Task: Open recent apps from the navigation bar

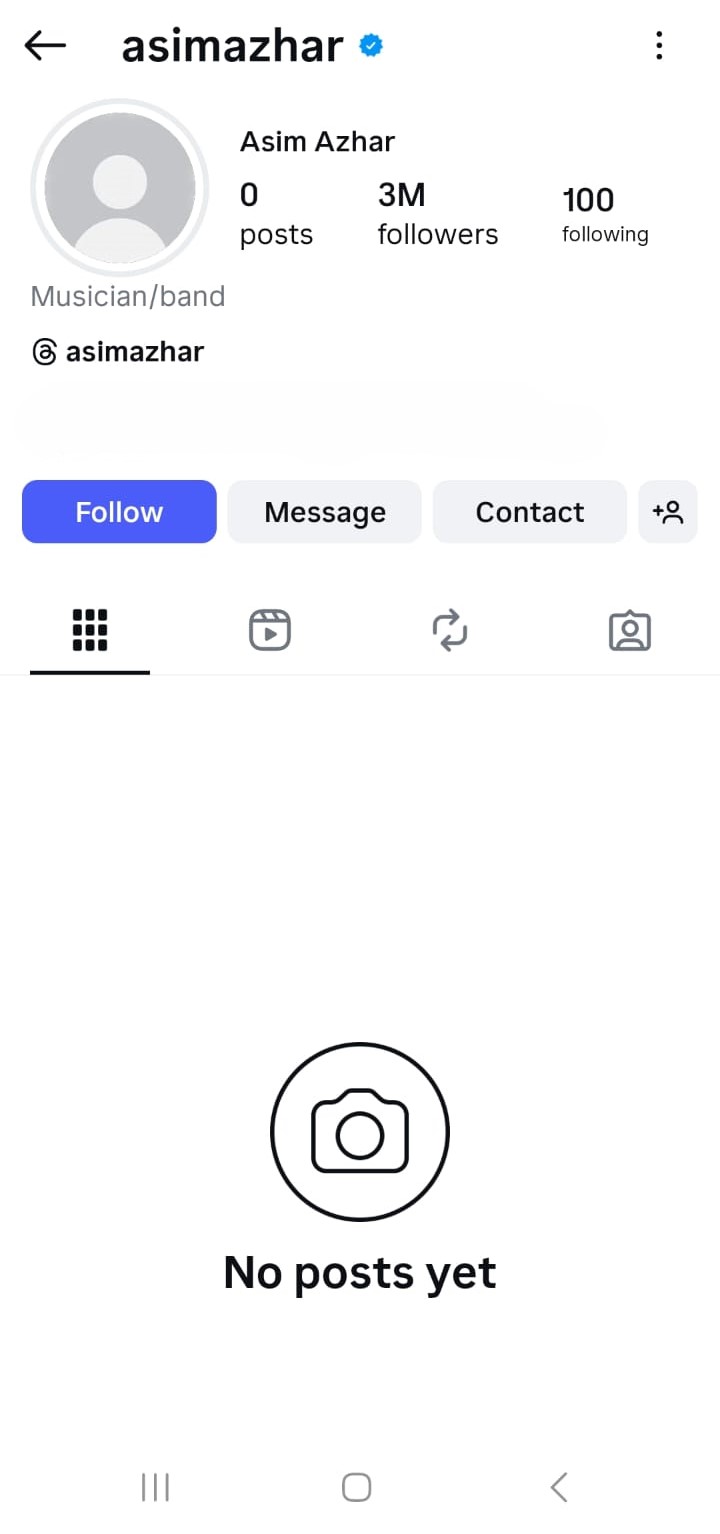Action: (155, 1487)
